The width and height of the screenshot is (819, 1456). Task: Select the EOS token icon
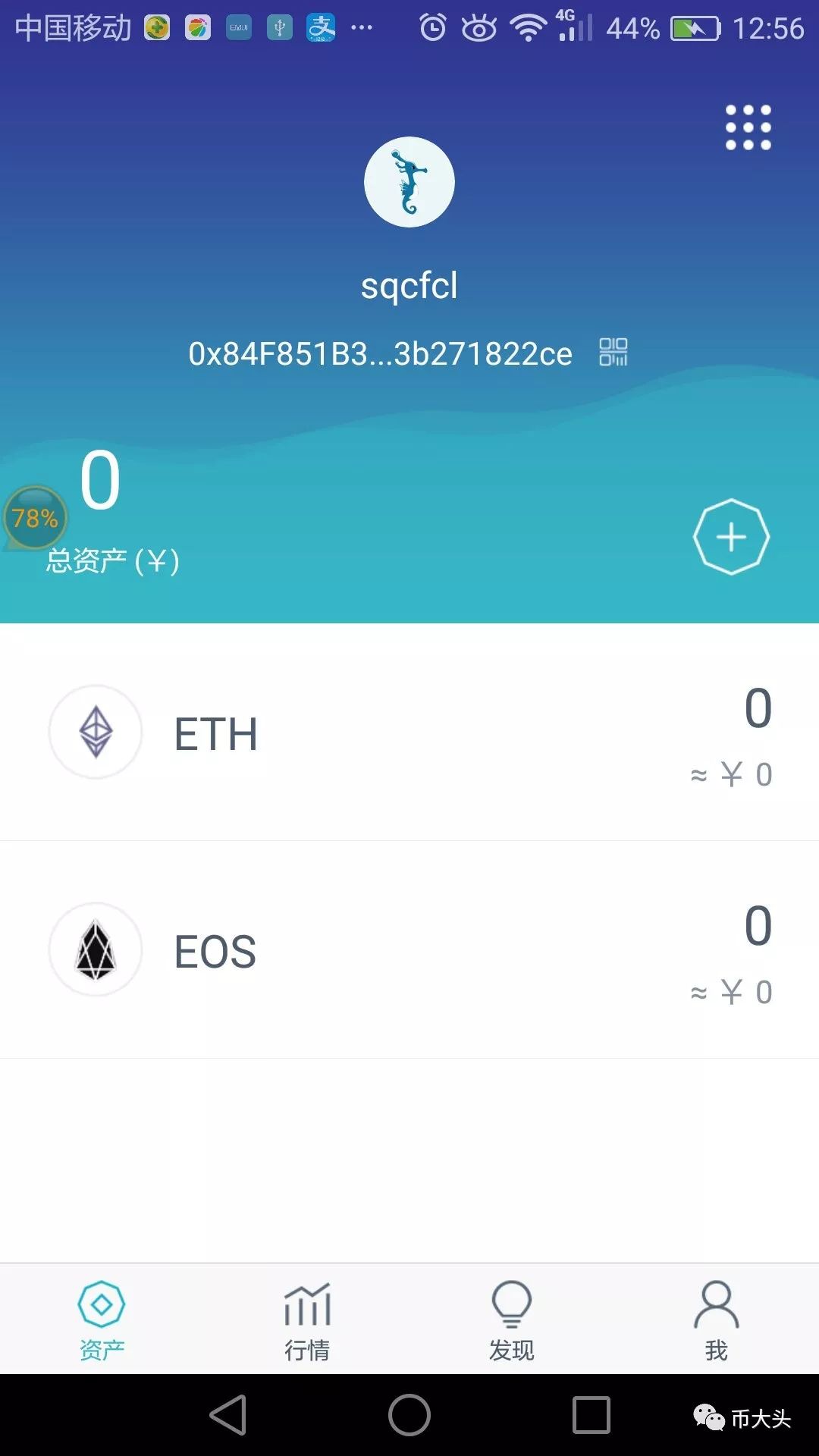tap(95, 950)
